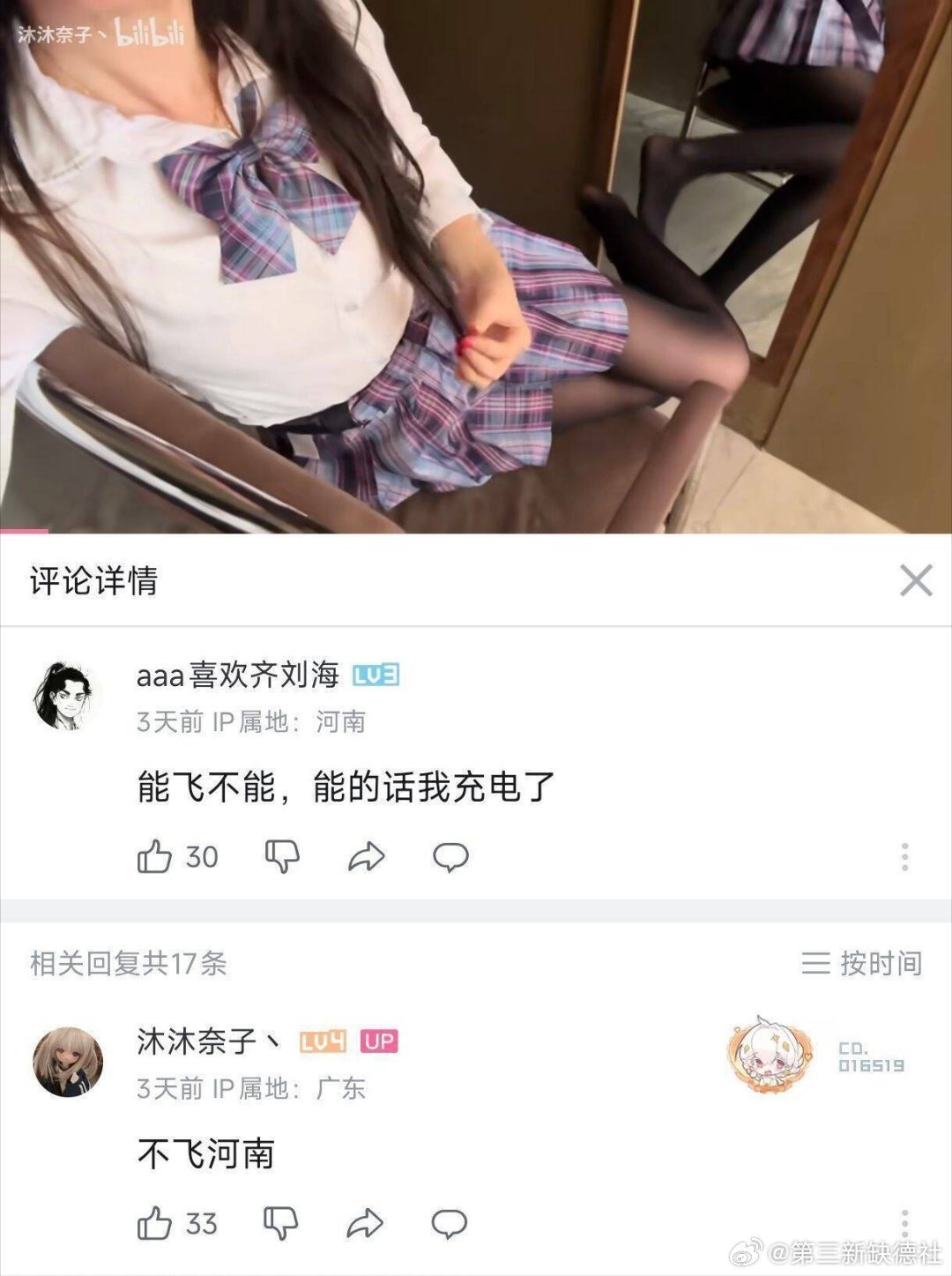952x1276 pixels.
Task: Toggle like on the "不飞河南" reply
Action: (159, 1222)
